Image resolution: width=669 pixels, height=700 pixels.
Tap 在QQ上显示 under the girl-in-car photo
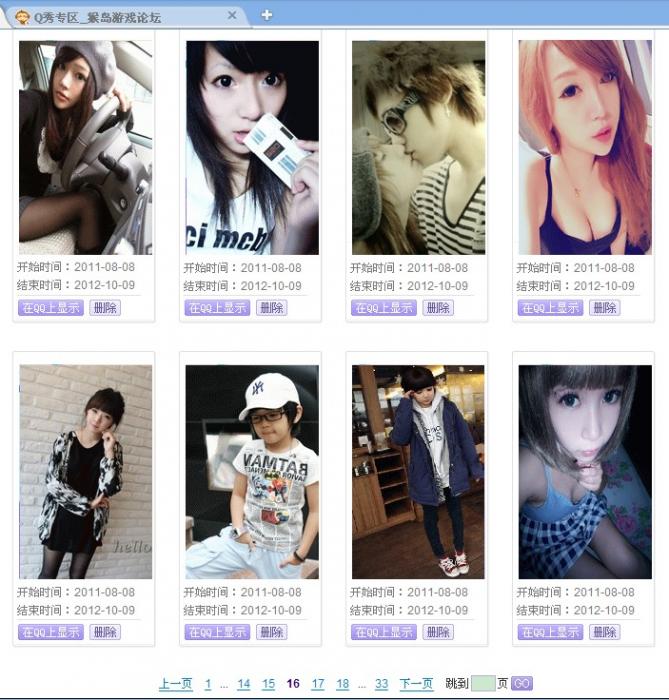(50, 308)
